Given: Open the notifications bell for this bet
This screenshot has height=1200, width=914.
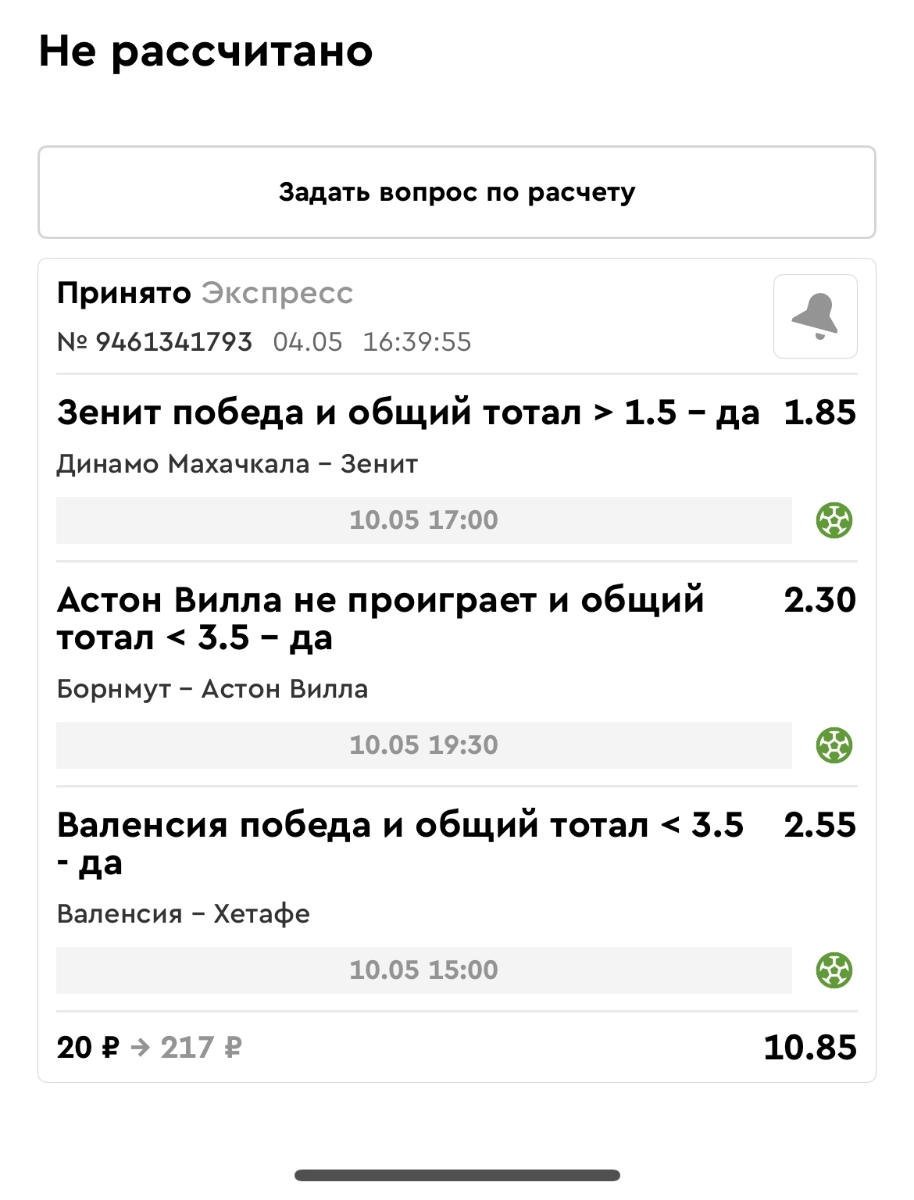Looking at the screenshot, I should click(814, 316).
